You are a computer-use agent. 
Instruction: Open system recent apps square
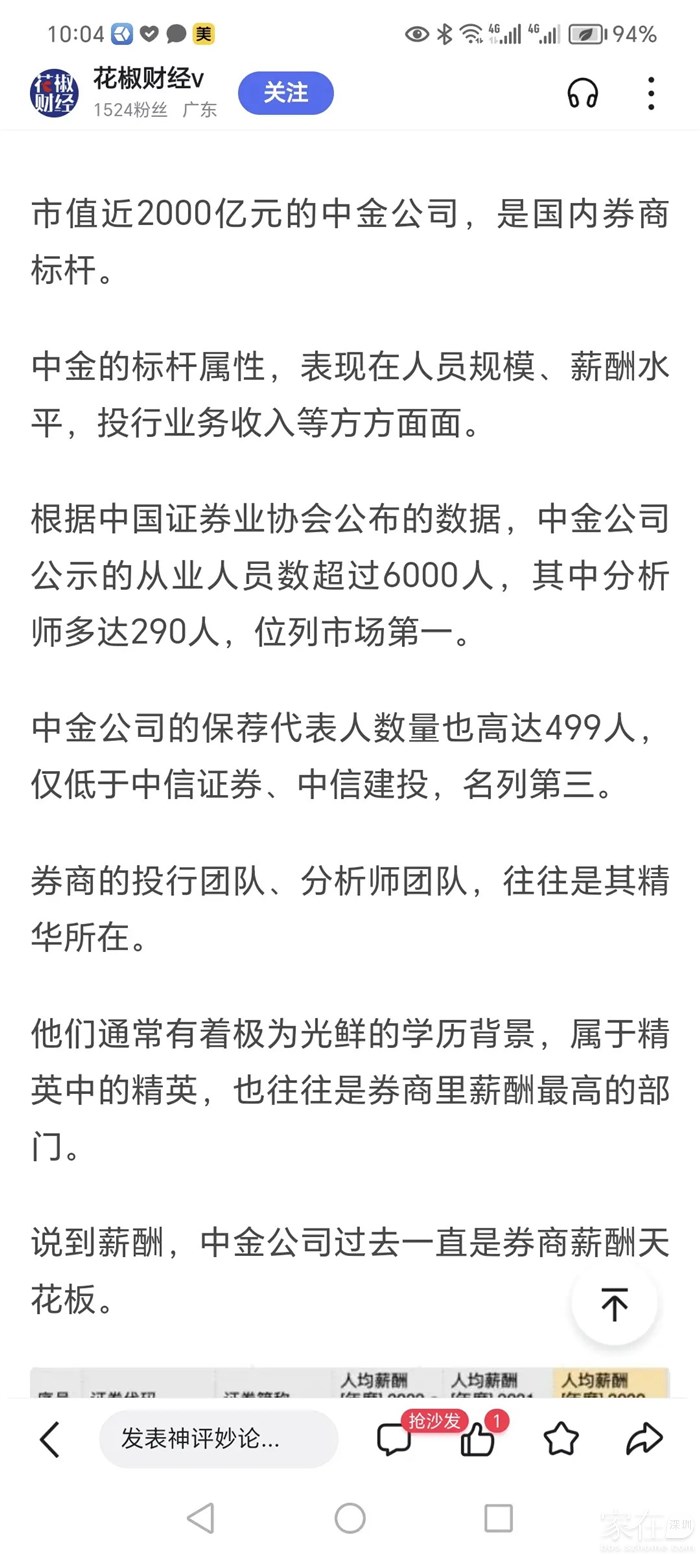tap(498, 1518)
